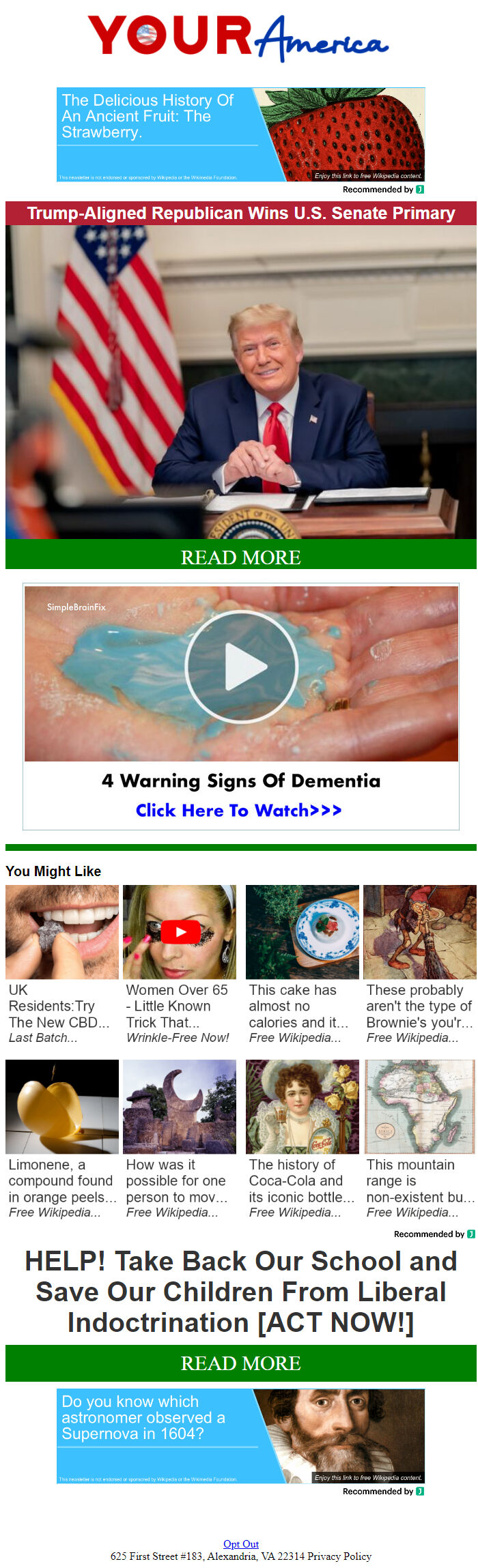Tap the Opt Out link
The height and width of the screenshot is (1568, 478).
click(x=241, y=1543)
